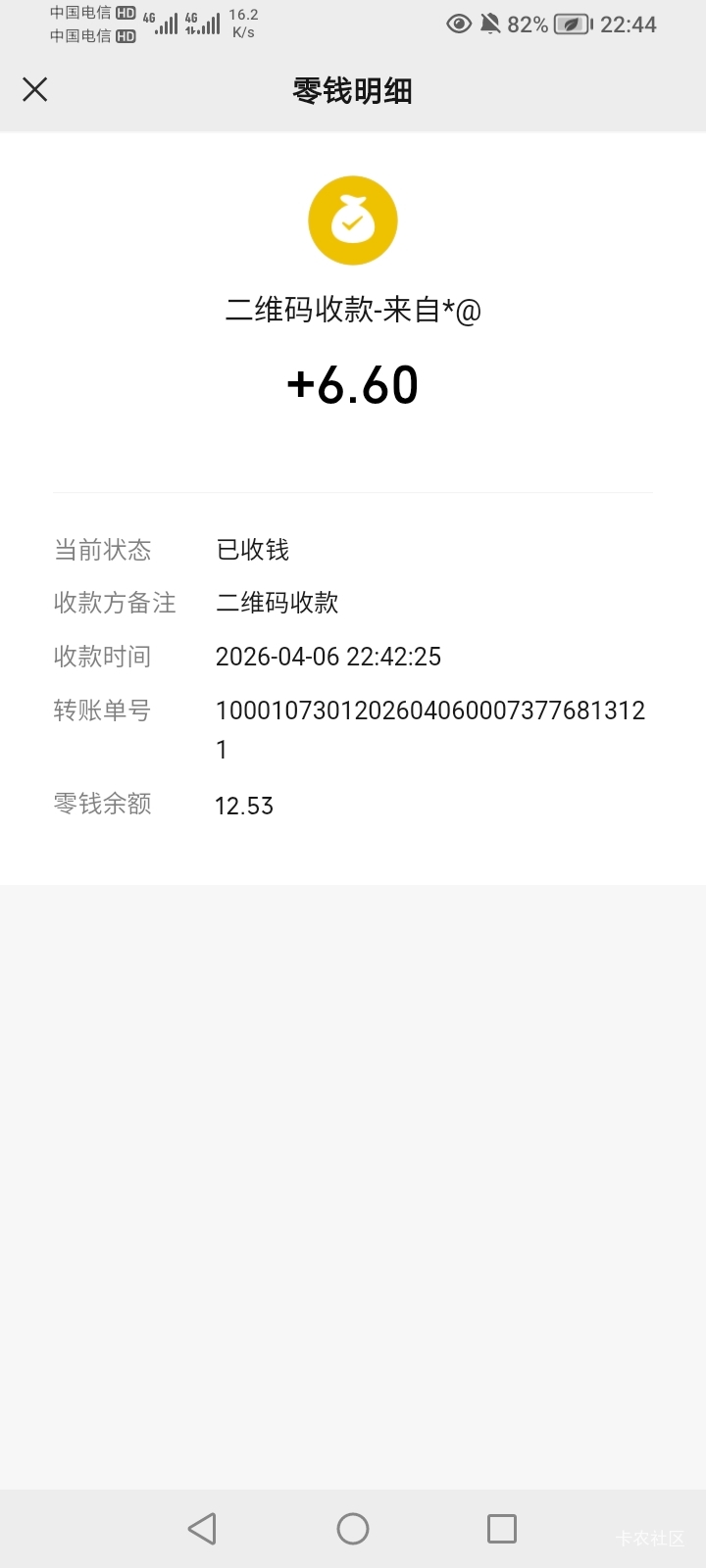706x1568 pixels.
Task: Open the recent apps view
Action: pos(502,1529)
